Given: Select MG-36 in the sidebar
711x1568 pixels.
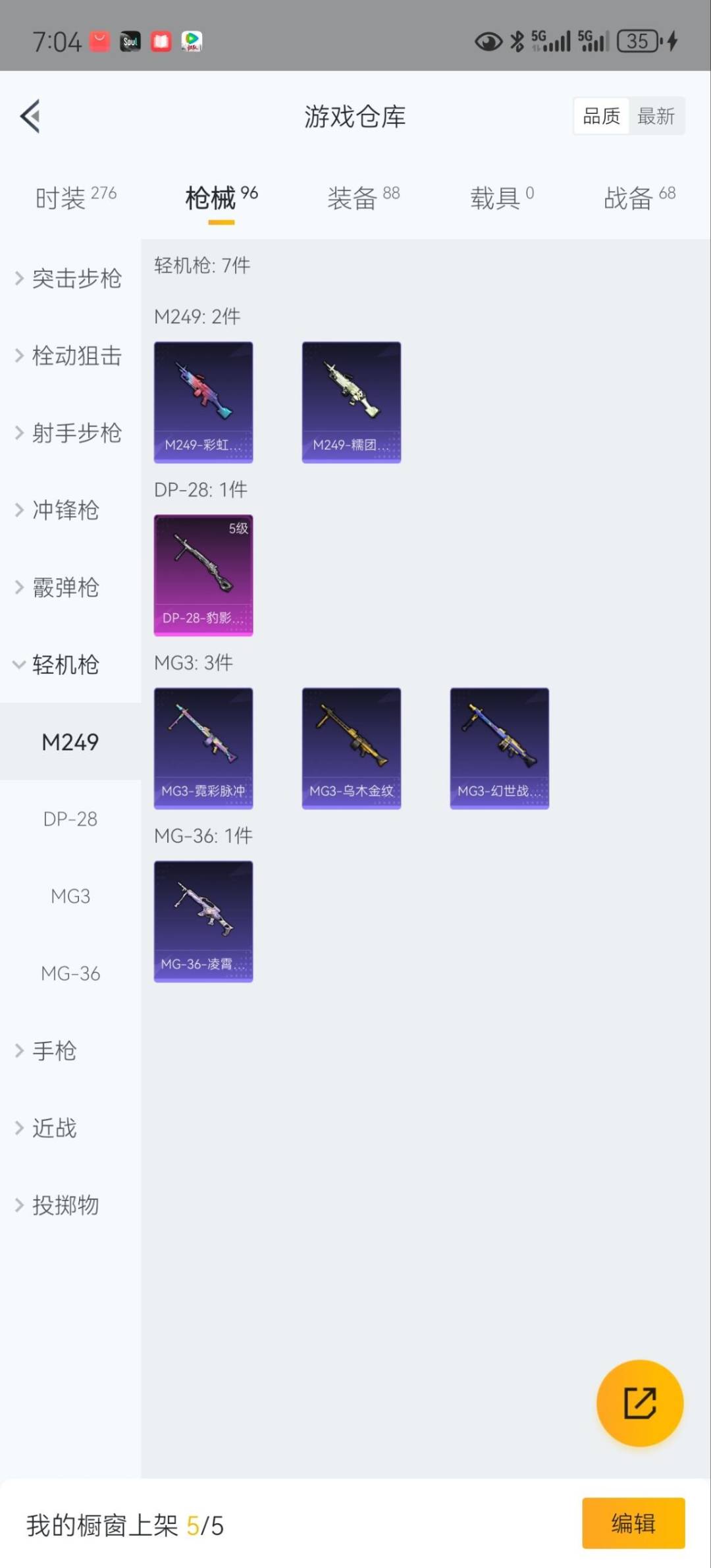Looking at the screenshot, I should pyautogui.click(x=70, y=973).
